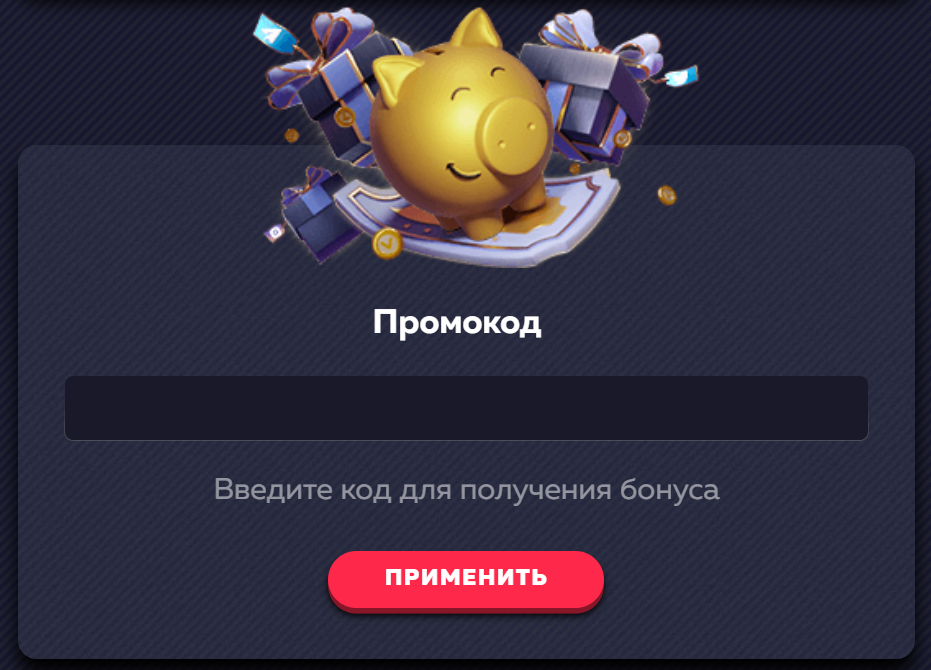931x670 pixels.
Task: Tap the promo code input field
Action: click(466, 408)
